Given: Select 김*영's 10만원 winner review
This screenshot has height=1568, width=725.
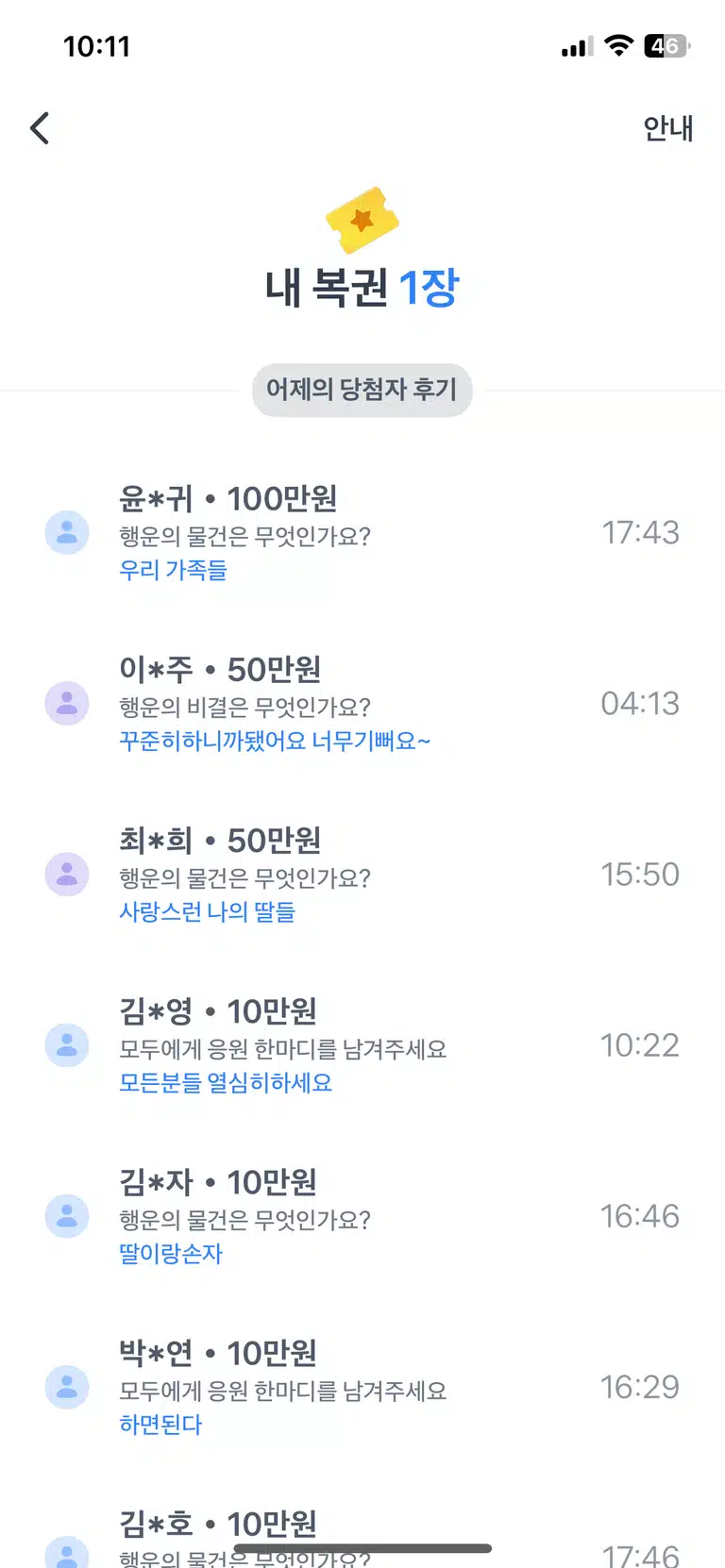Looking at the screenshot, I should [362, 1045].
